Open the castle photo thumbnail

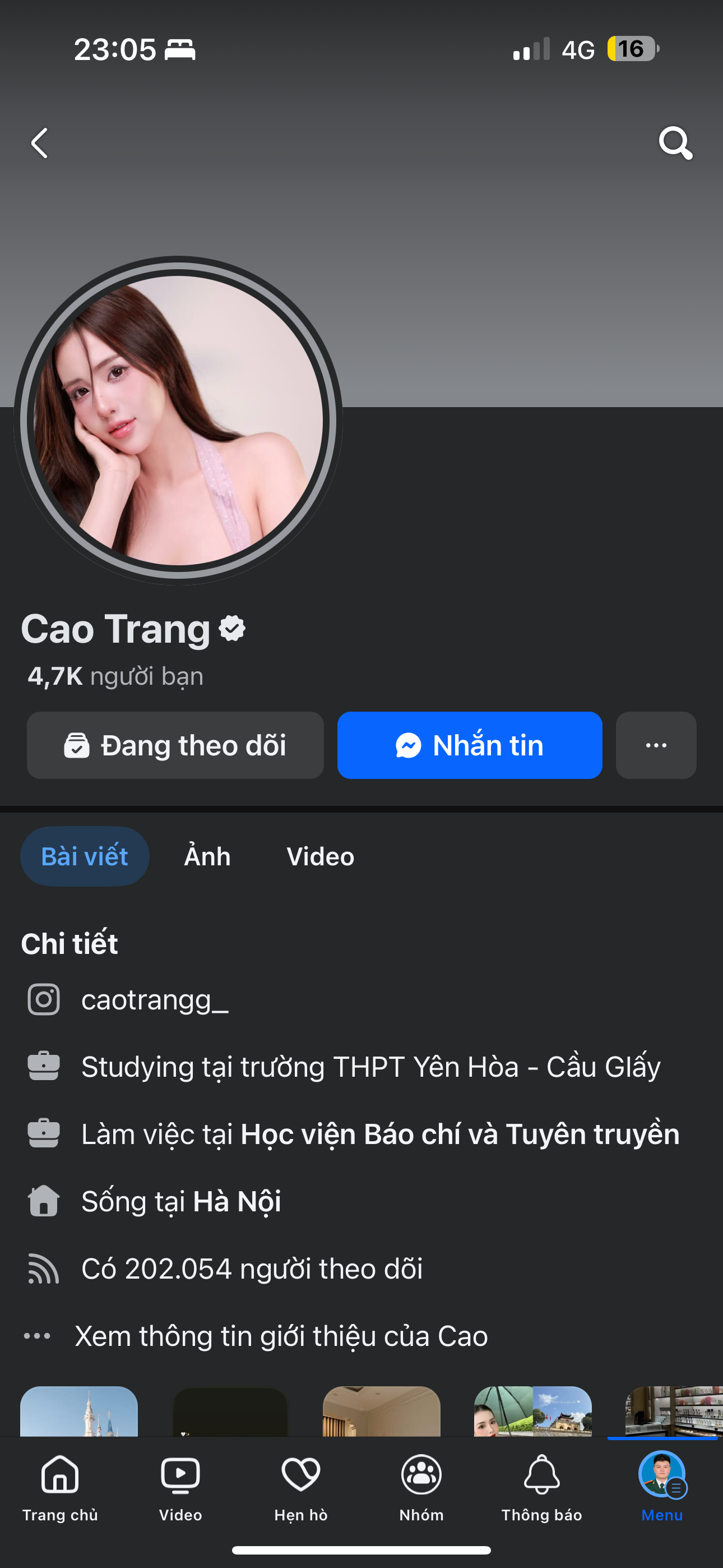point(79,1412)
